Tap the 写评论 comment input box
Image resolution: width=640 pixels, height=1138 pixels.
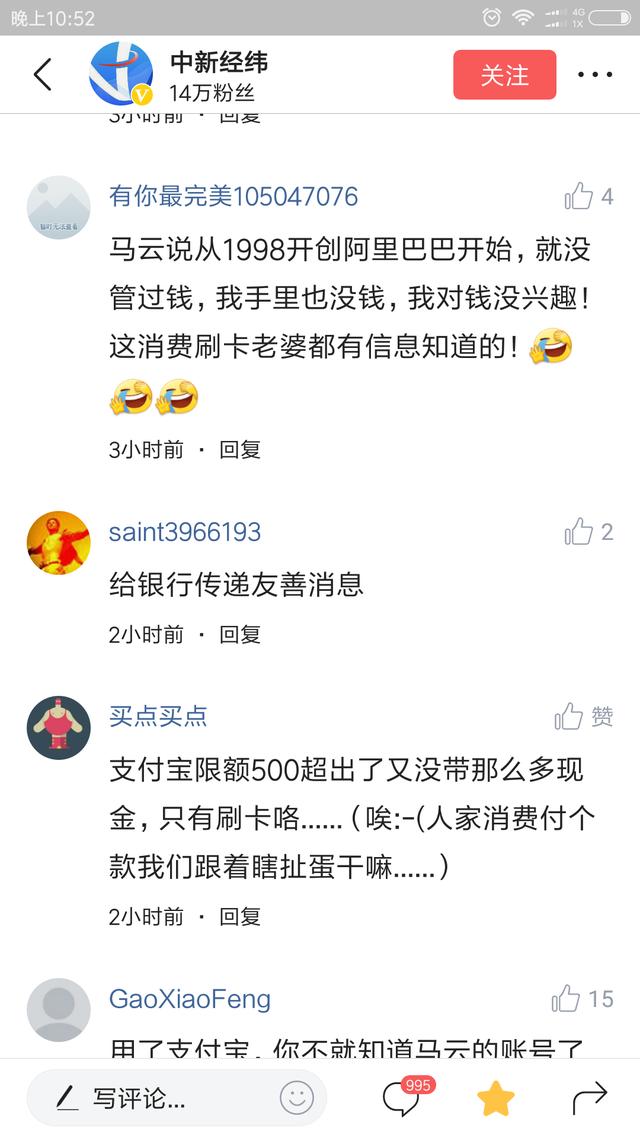coord(150,1098)
